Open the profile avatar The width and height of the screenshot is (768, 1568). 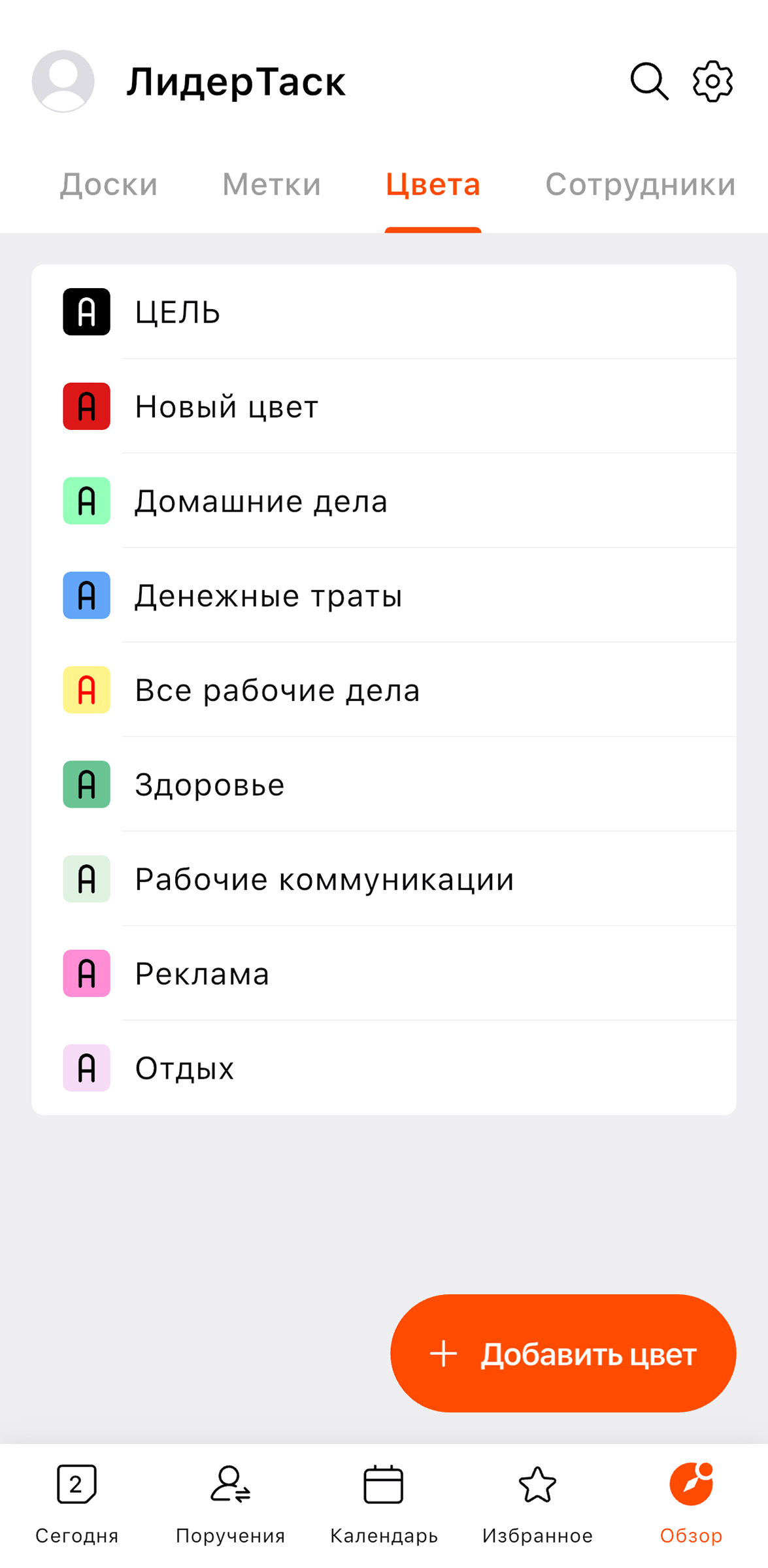pyautogui.click(x=63, y=82)
